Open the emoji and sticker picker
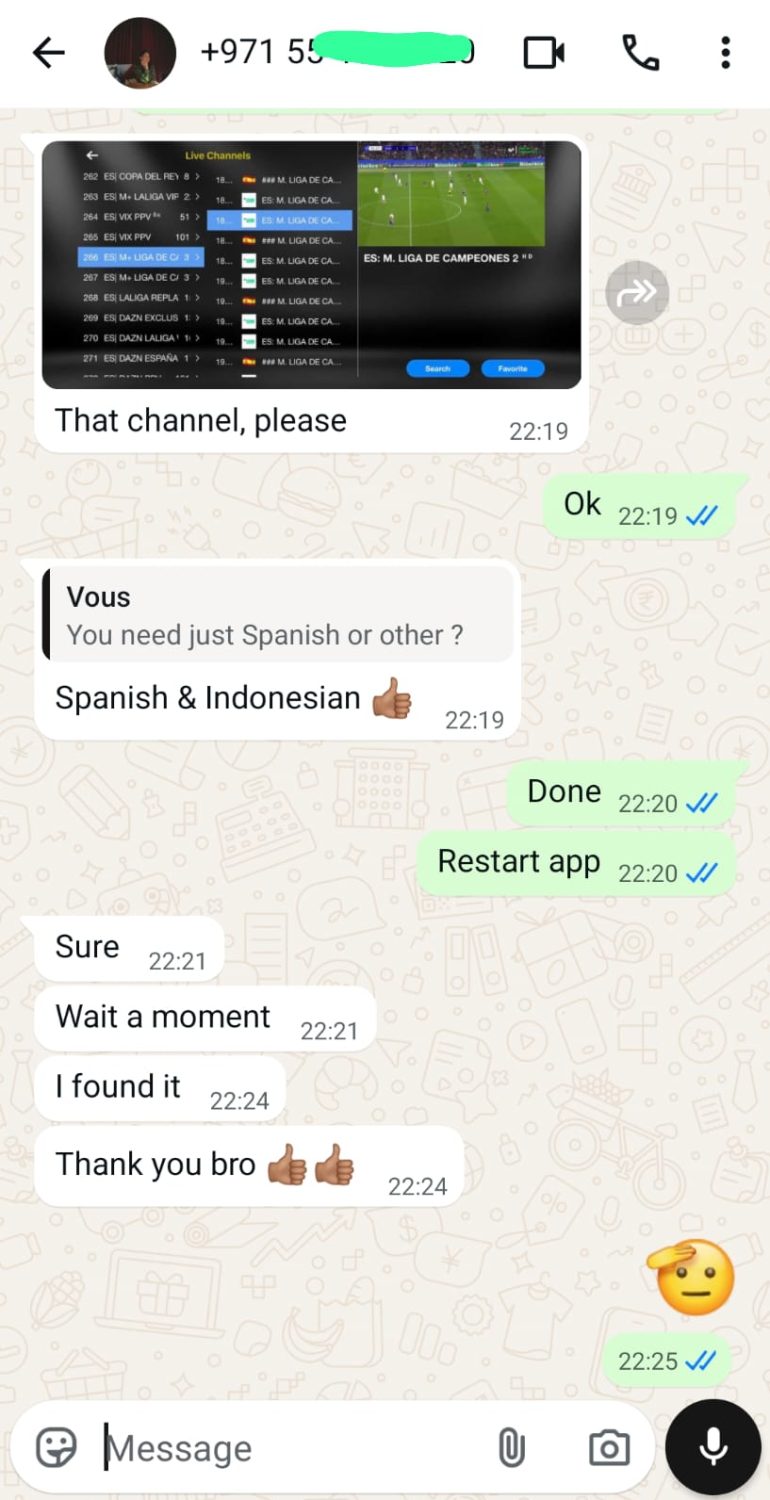Image resolution: width=770 pixels, height=1500 pixels. pyautogui.click(x=57, y=1447)
